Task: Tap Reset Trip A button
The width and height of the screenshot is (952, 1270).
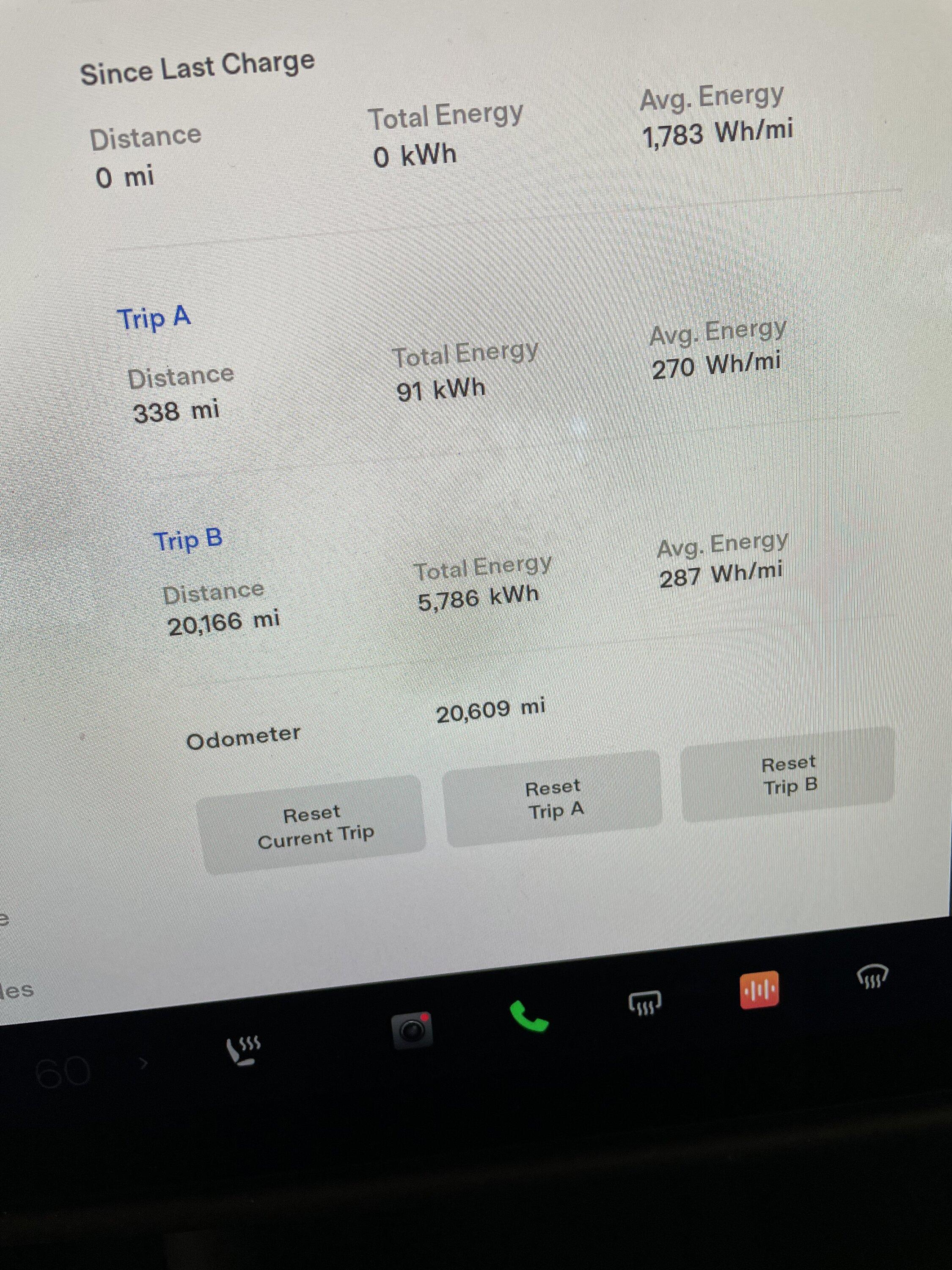Action: tap(553, 799)
